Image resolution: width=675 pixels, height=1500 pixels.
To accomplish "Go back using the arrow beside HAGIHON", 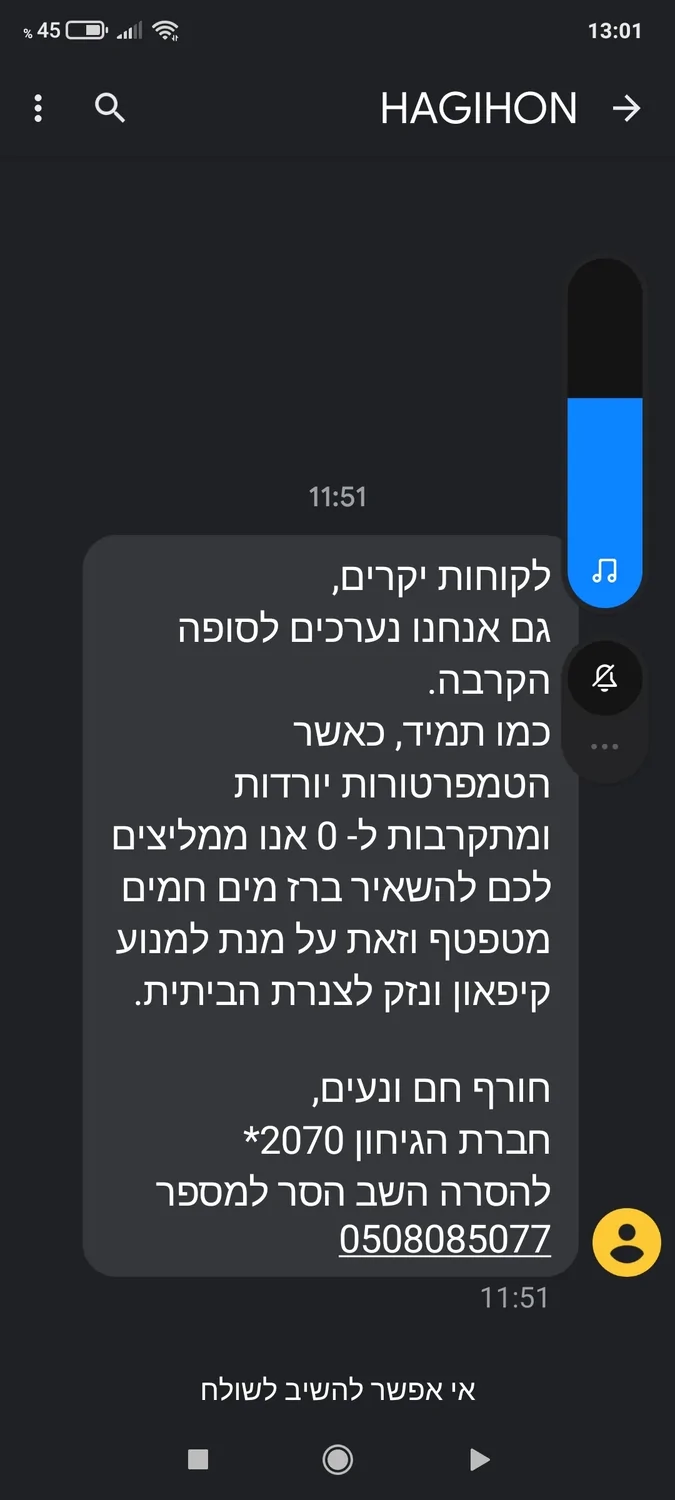I will coord(627,108).
